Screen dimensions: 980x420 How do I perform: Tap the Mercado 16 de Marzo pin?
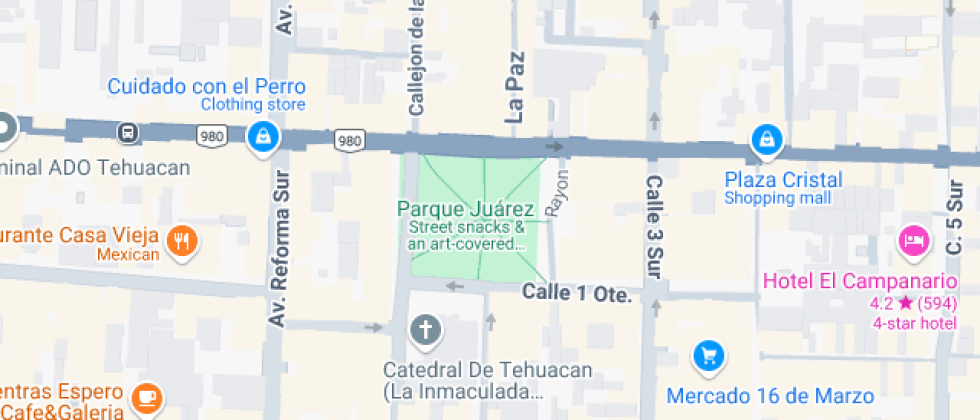(708, 355)
